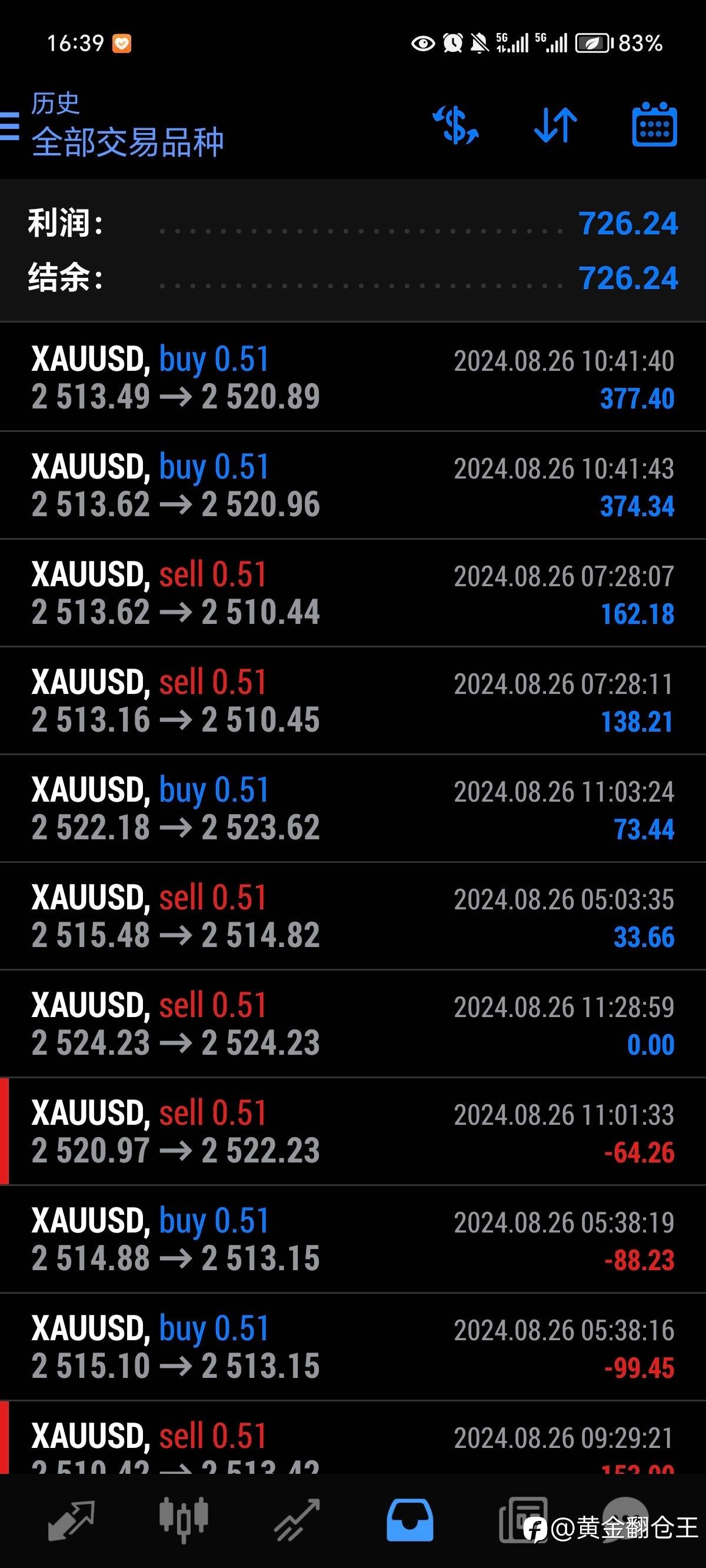706x1568 pixels.
Task: Open the XAUUSD buy trade with 374.34 profit
Action: [x=353, y=485]
